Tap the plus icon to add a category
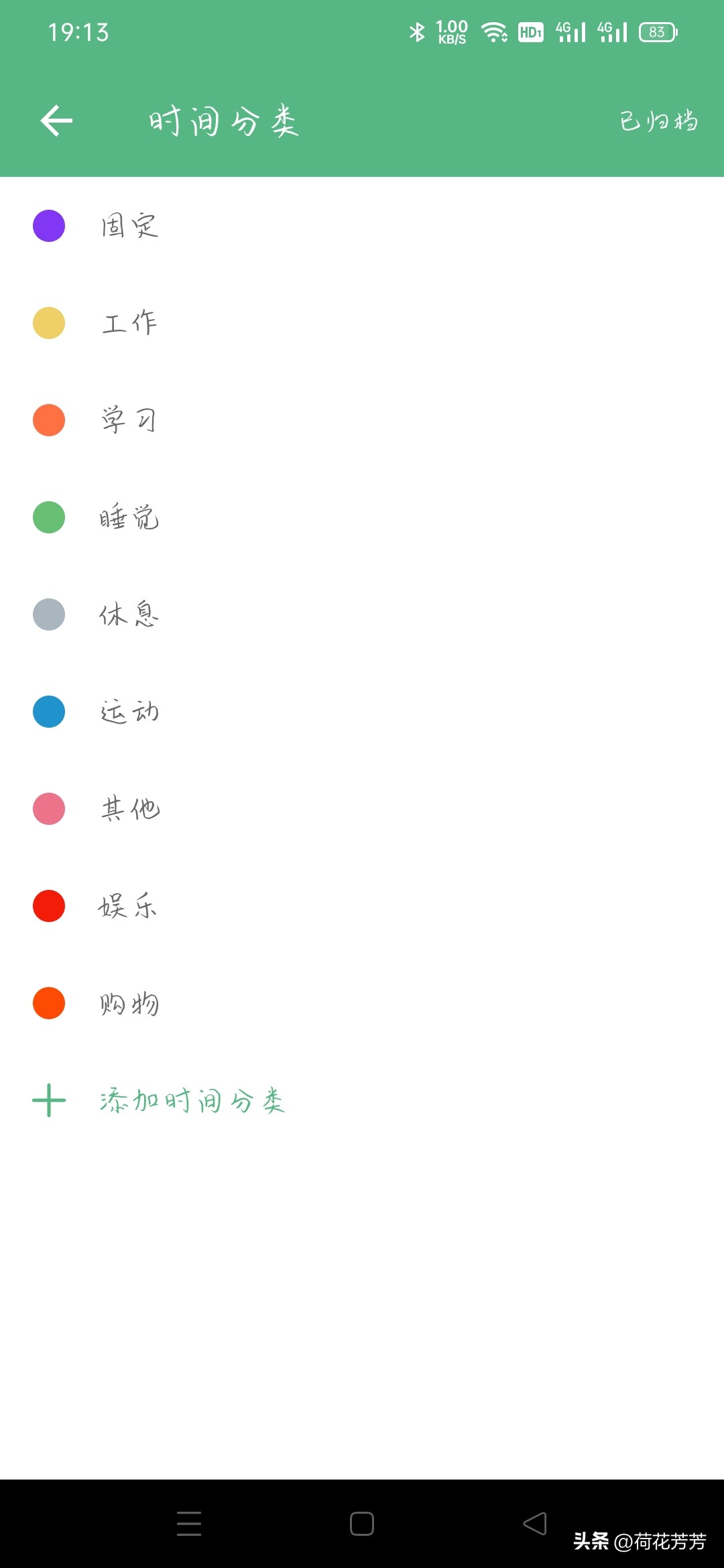Screen dimensions: 724x1568 48,1099
